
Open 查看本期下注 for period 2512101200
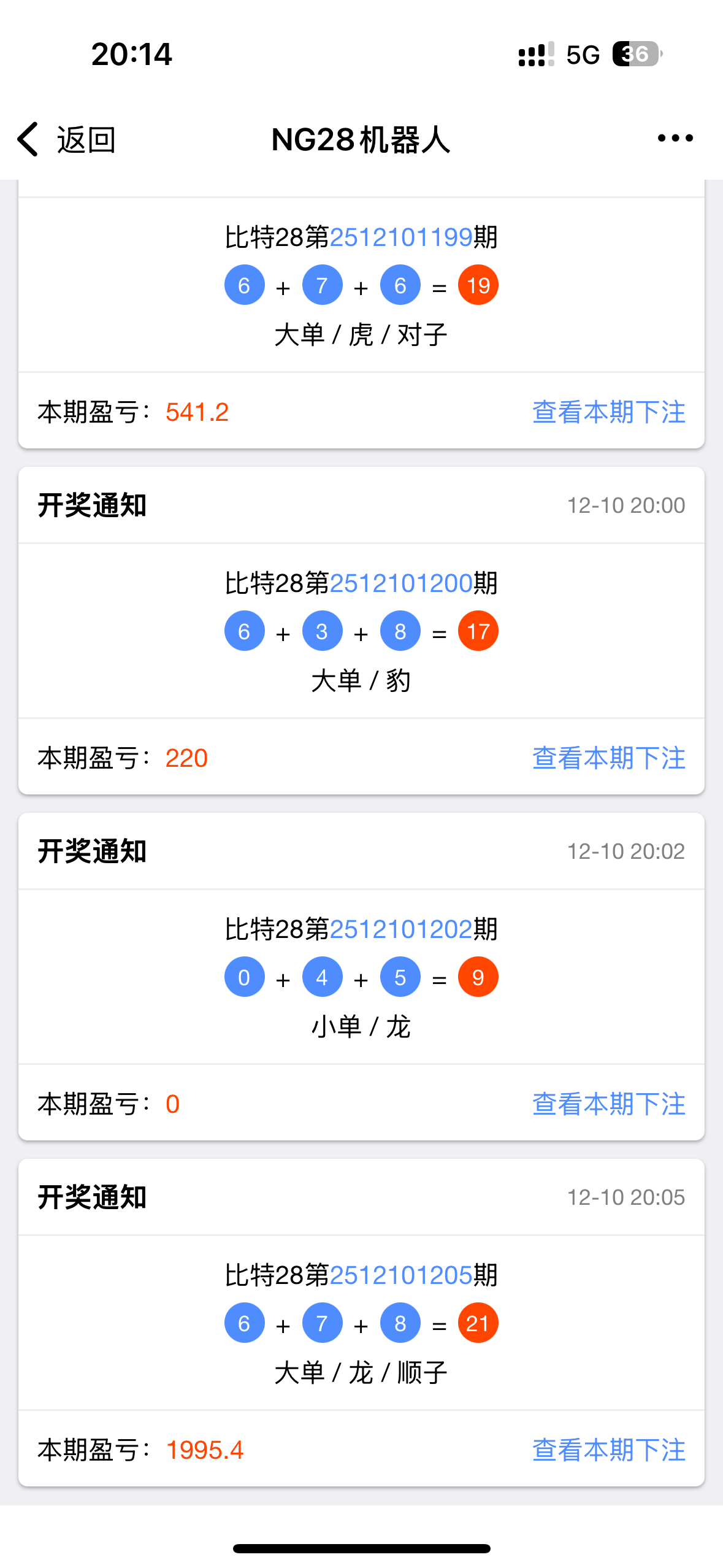point(608,758)
